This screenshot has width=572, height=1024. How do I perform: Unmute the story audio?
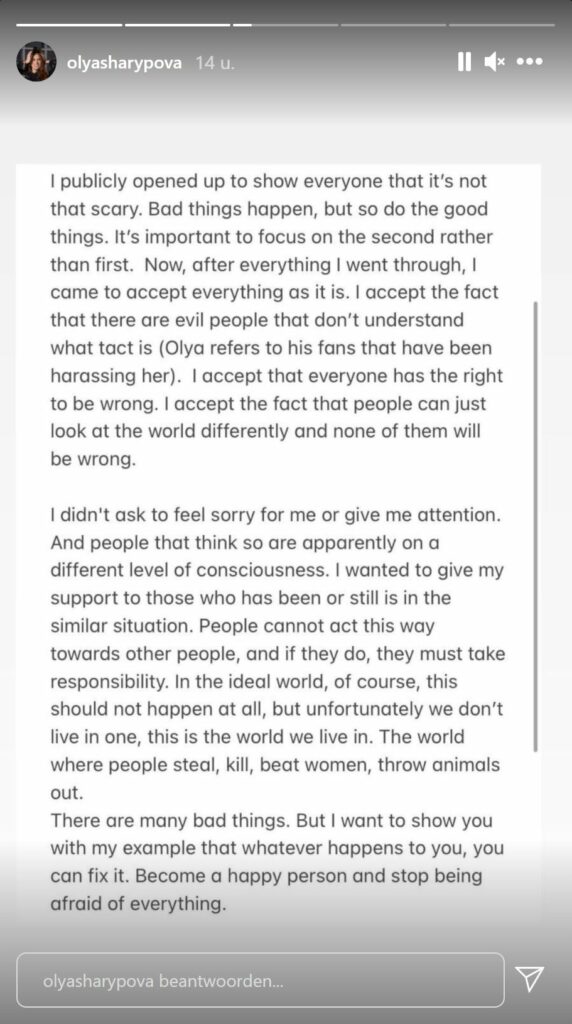tap(494, 62)
